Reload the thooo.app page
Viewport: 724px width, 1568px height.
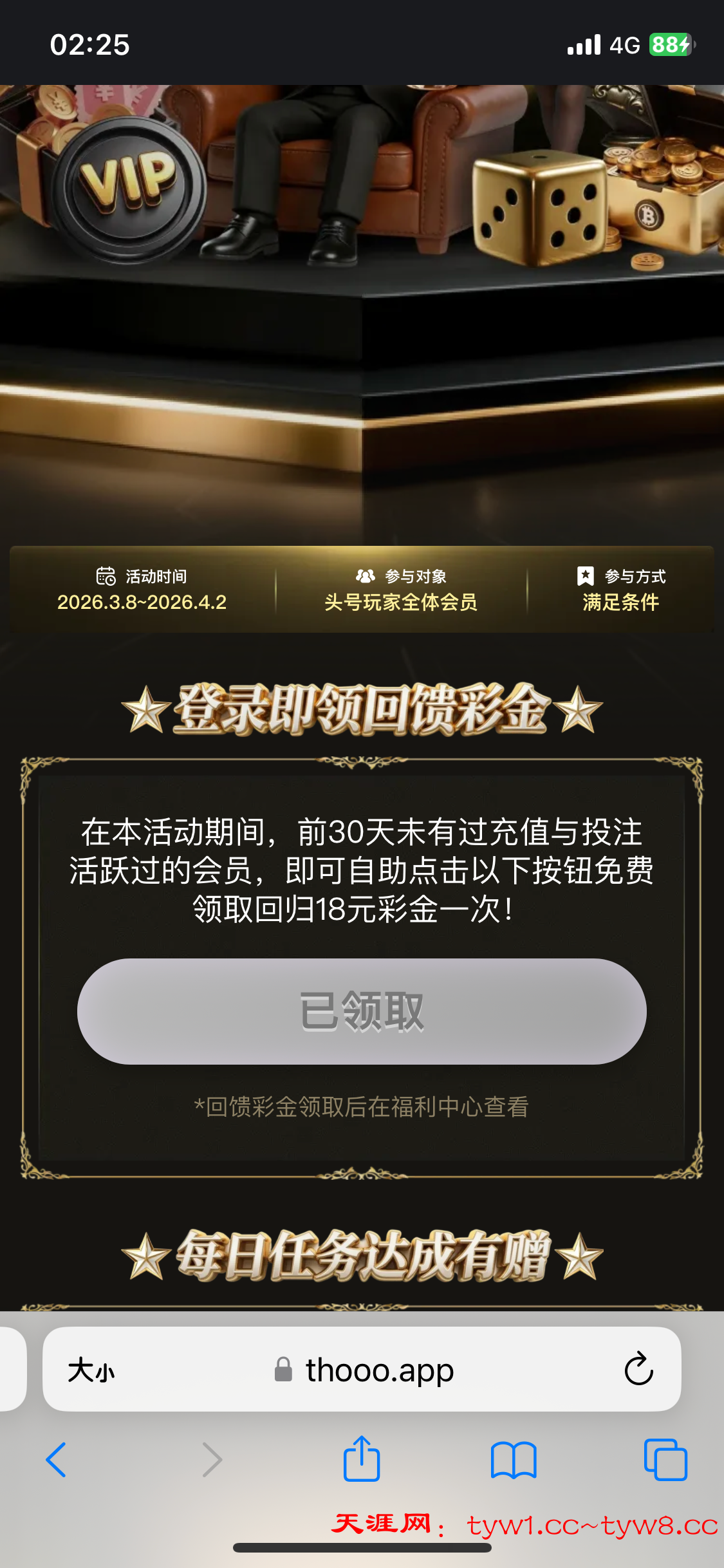click(638, 1369)
